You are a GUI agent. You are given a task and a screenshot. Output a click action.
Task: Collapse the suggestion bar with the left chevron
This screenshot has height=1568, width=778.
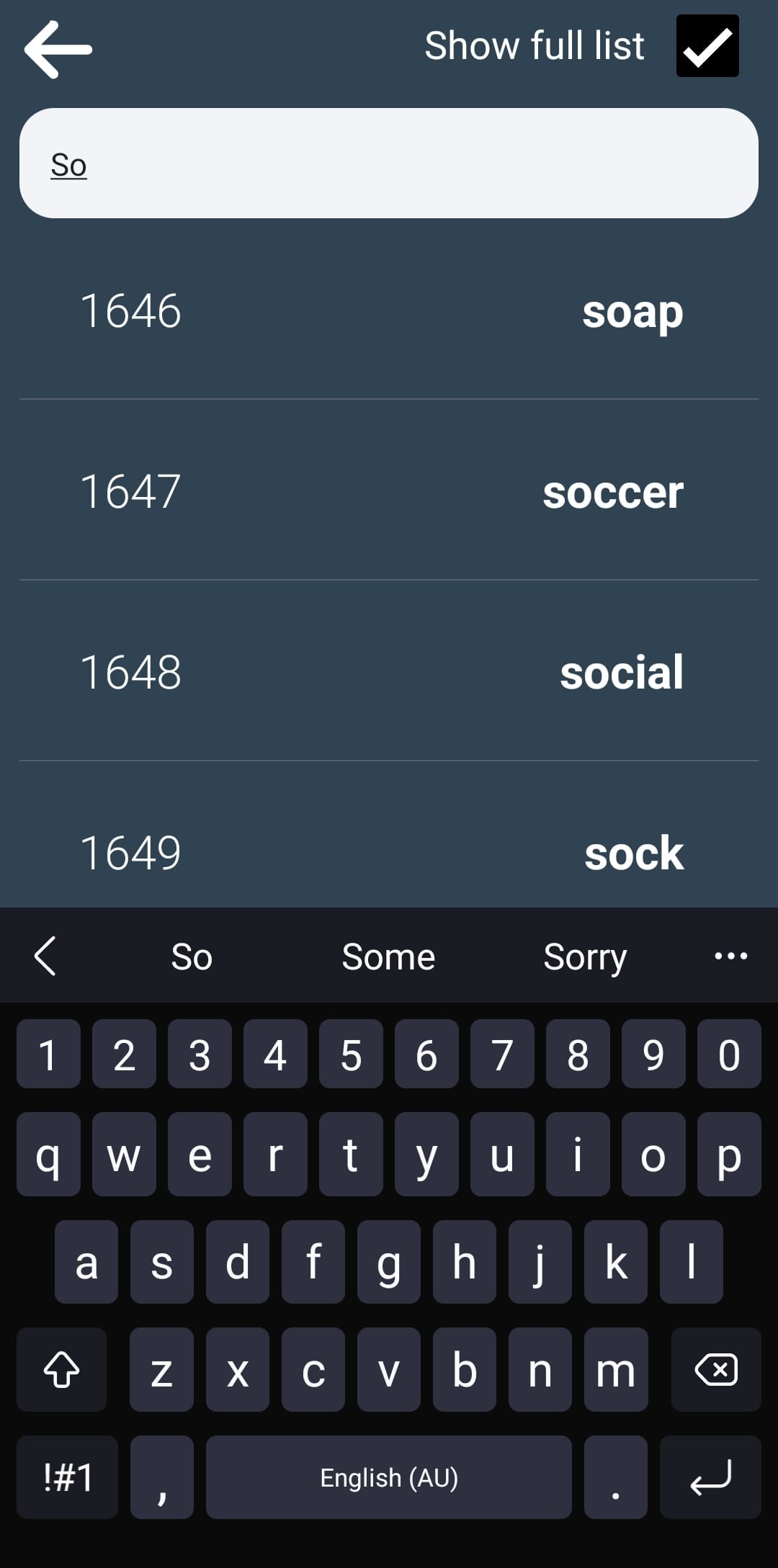pos(45,956)
